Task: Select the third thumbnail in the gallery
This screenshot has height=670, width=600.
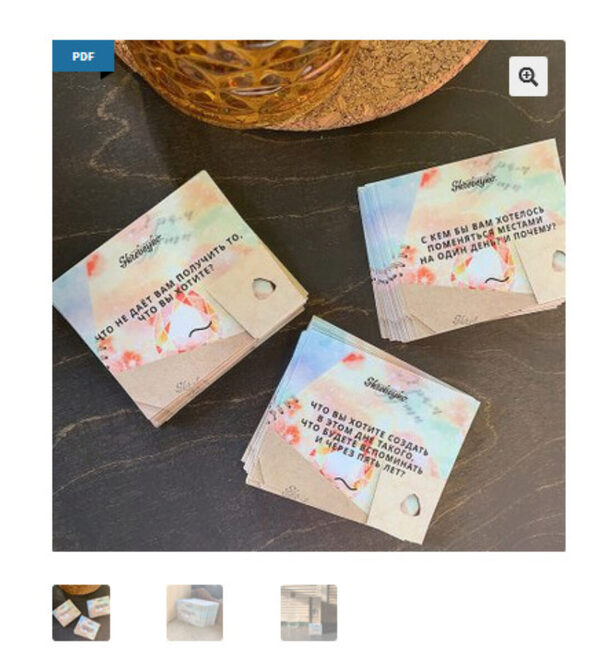Action: [308, 612]
